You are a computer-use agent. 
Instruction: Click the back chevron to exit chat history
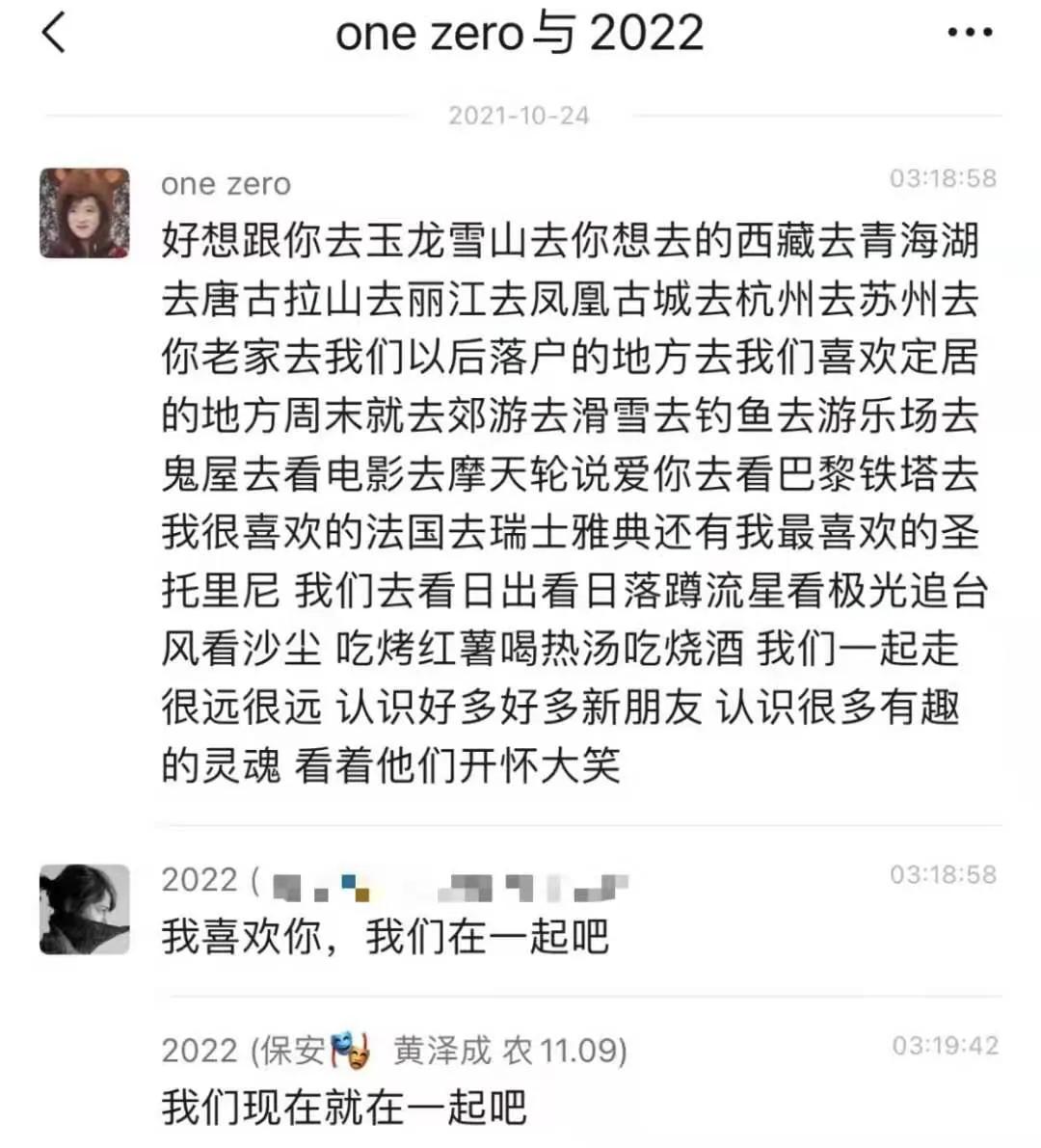click(x=55, y=32)
